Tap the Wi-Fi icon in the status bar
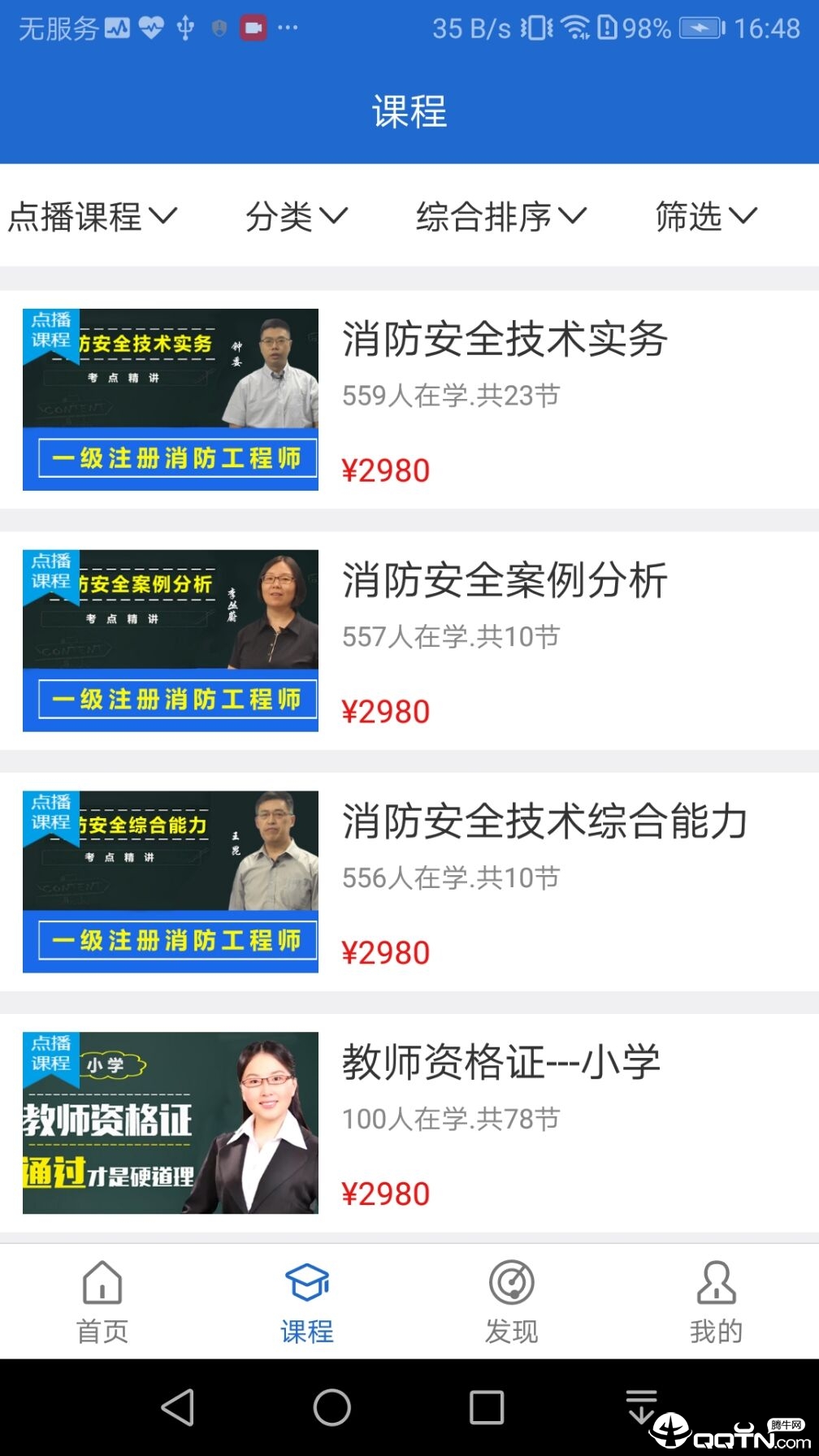Screen dimensions: 819x1456 pos(578,28)
